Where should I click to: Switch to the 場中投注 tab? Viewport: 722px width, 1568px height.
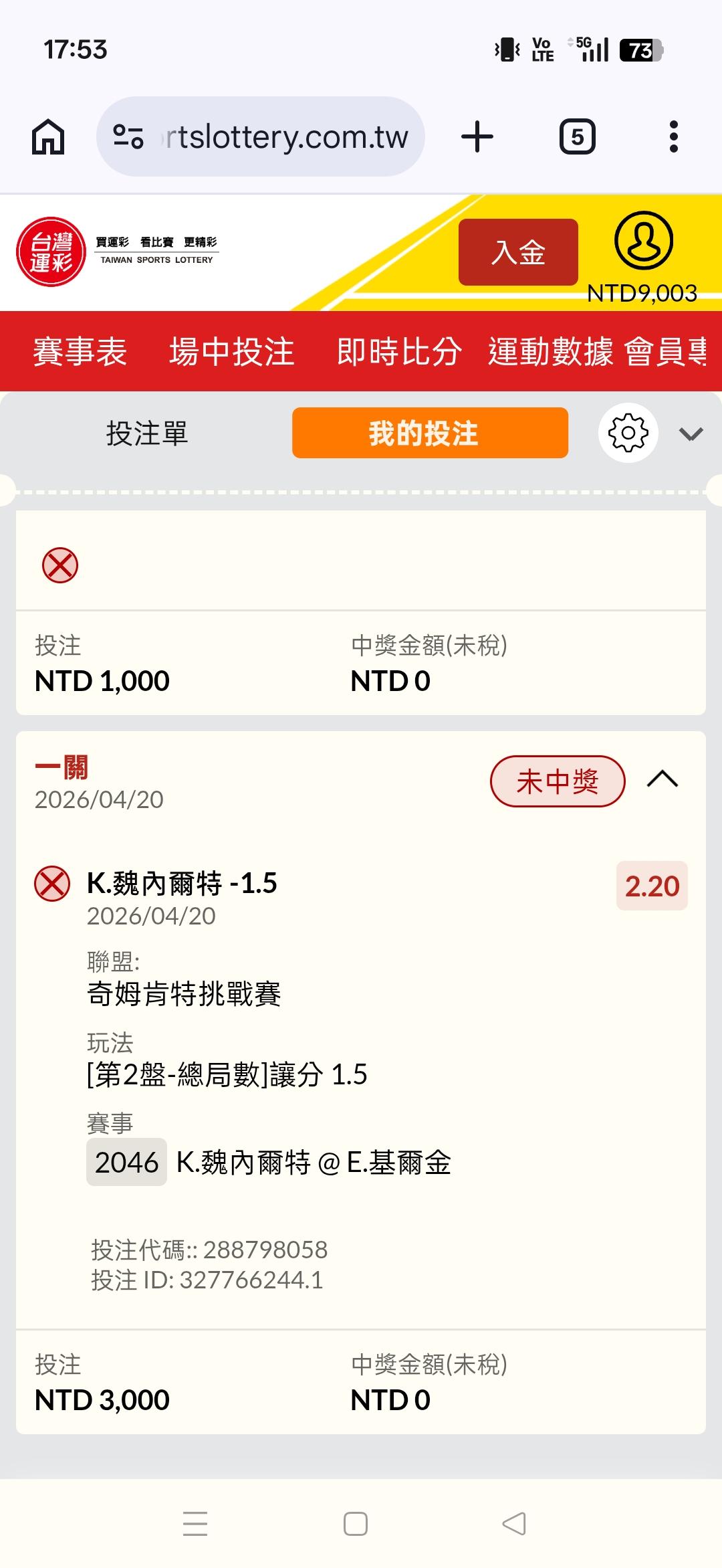click(231, 351)
